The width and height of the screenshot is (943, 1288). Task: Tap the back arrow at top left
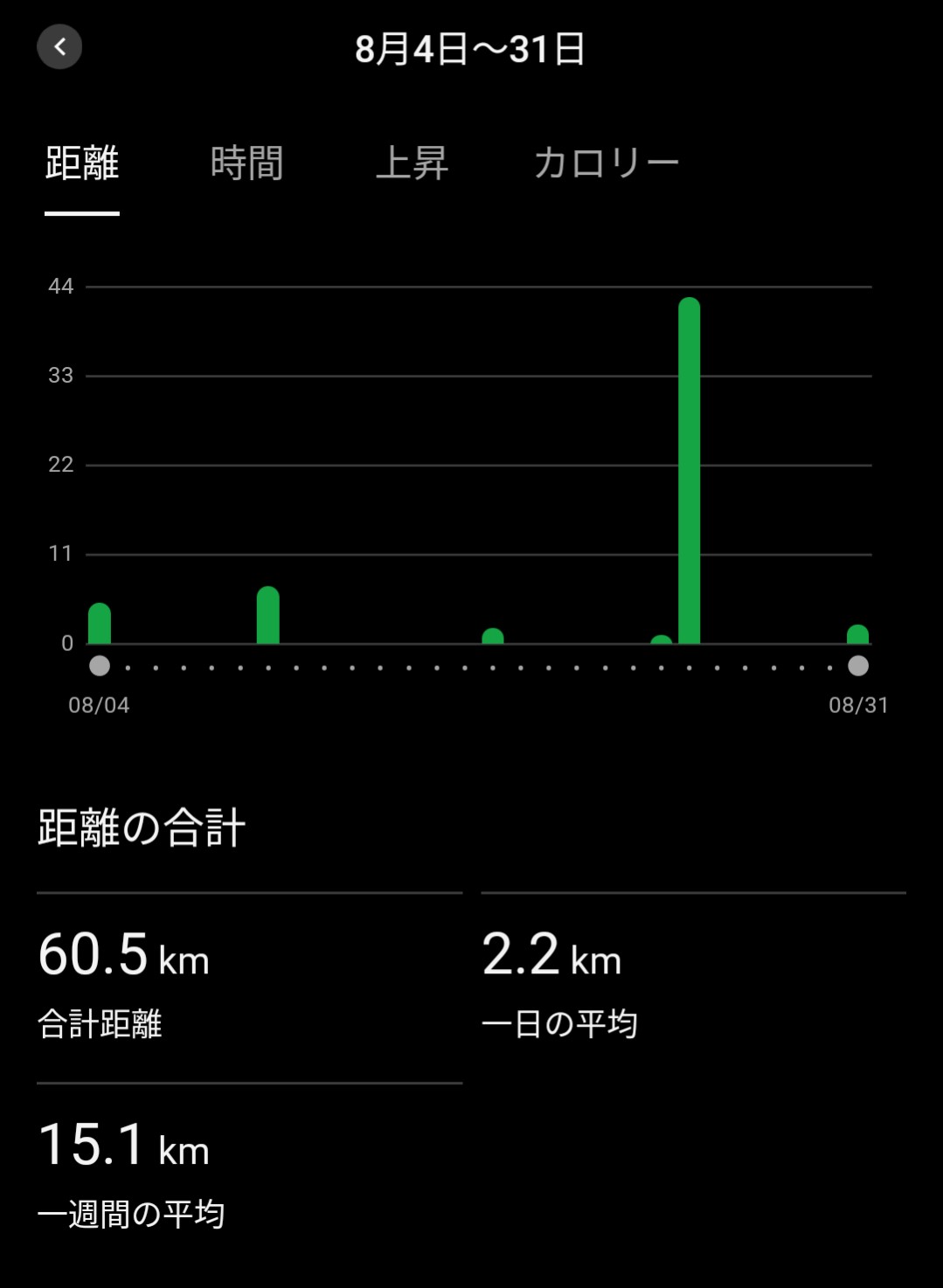click(59, 48)
